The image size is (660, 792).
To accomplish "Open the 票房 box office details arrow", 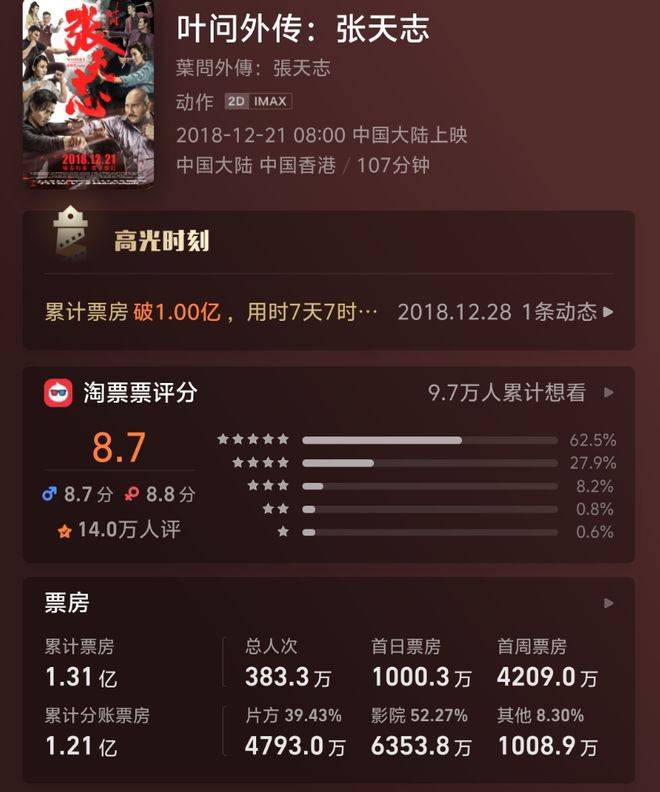I will (x=609, y=603).
